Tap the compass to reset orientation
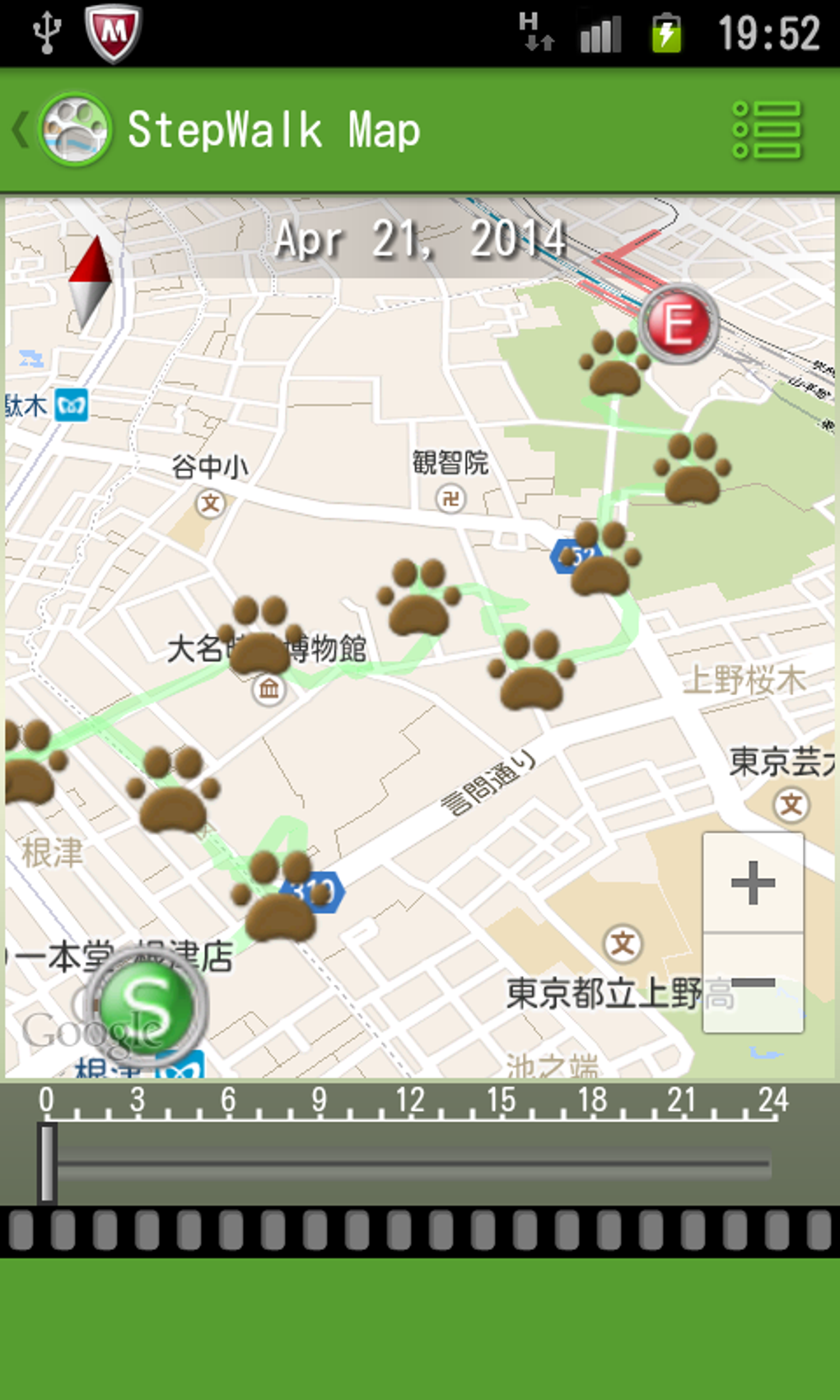 pyautogui.click(x=90, y=283)
